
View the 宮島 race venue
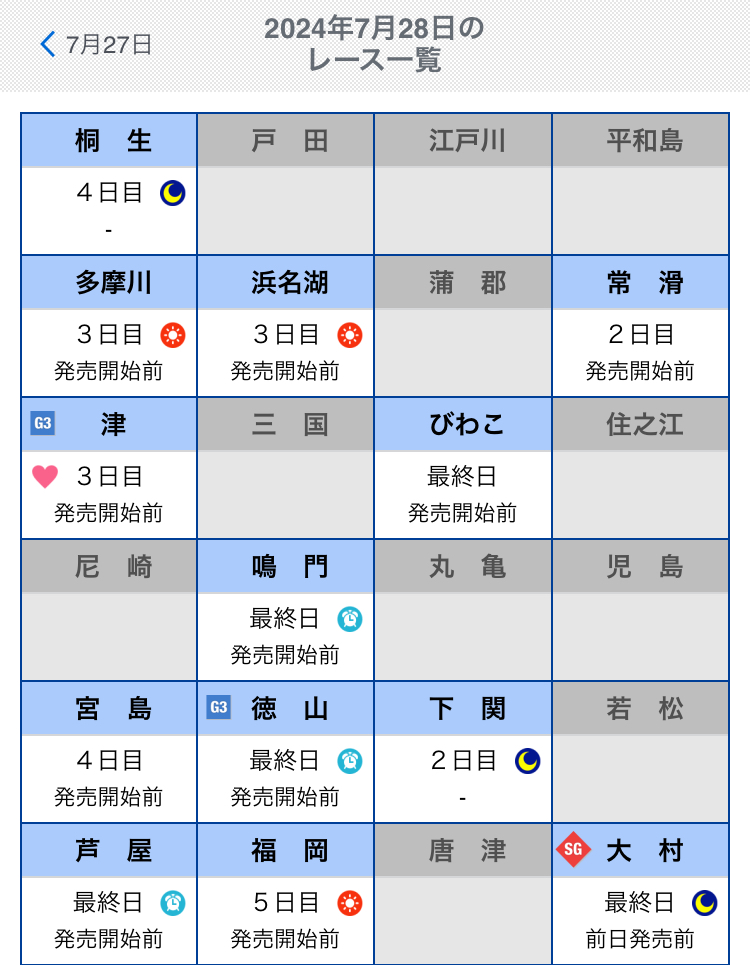pyautogui.click(x=109, y=753)
